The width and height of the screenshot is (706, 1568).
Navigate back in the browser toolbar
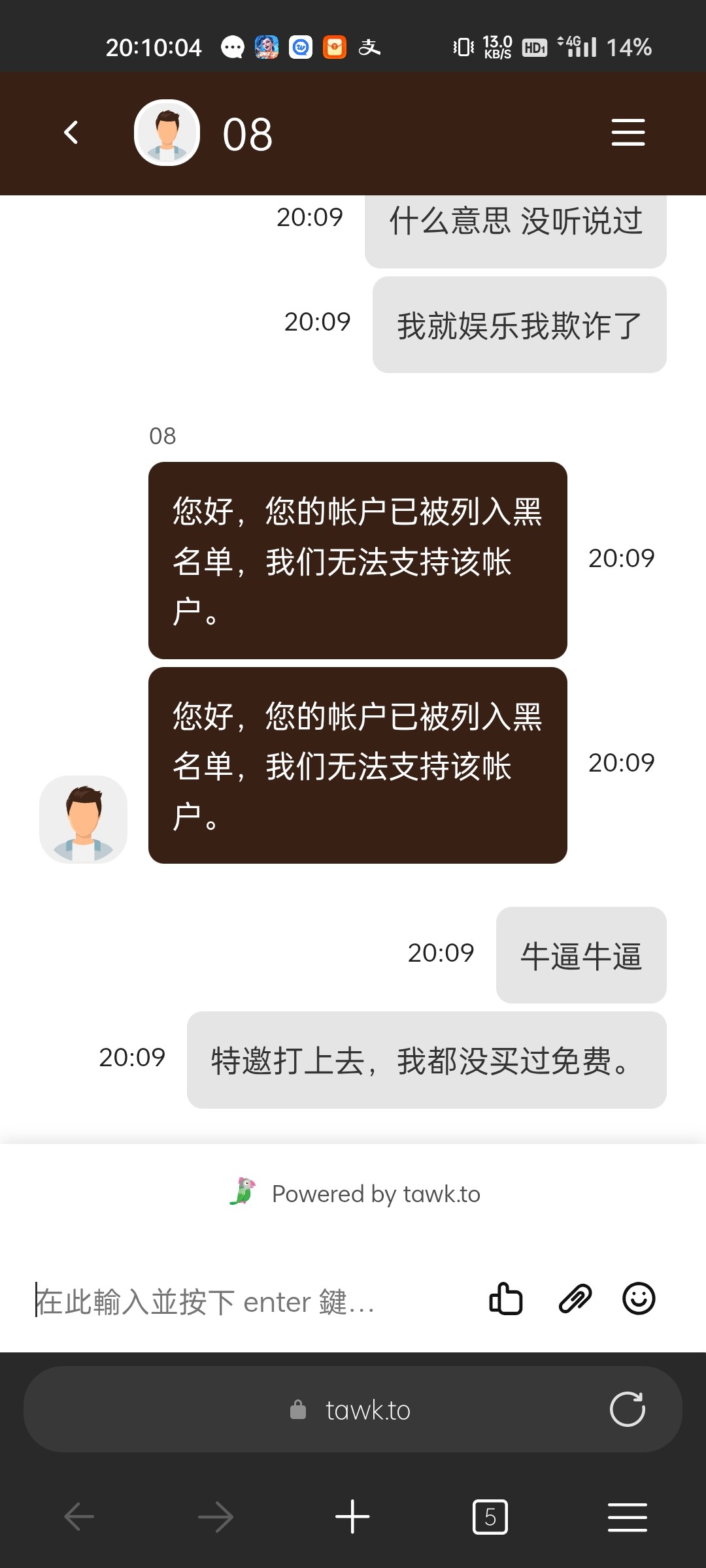79,1516
